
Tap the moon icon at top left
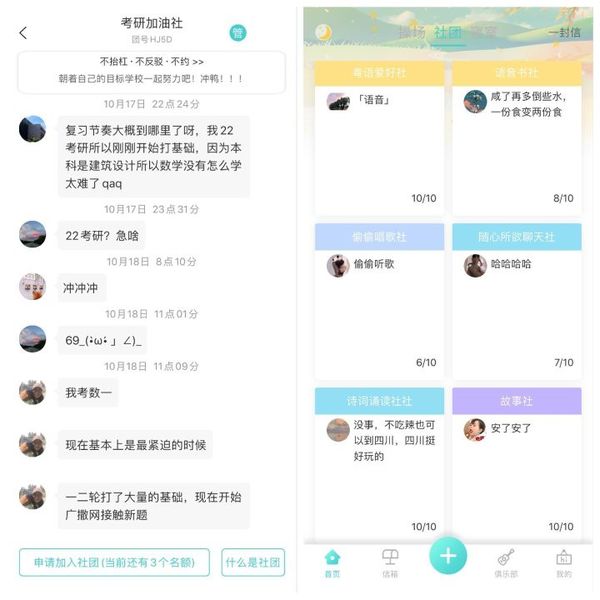click(x=323, y=32)
